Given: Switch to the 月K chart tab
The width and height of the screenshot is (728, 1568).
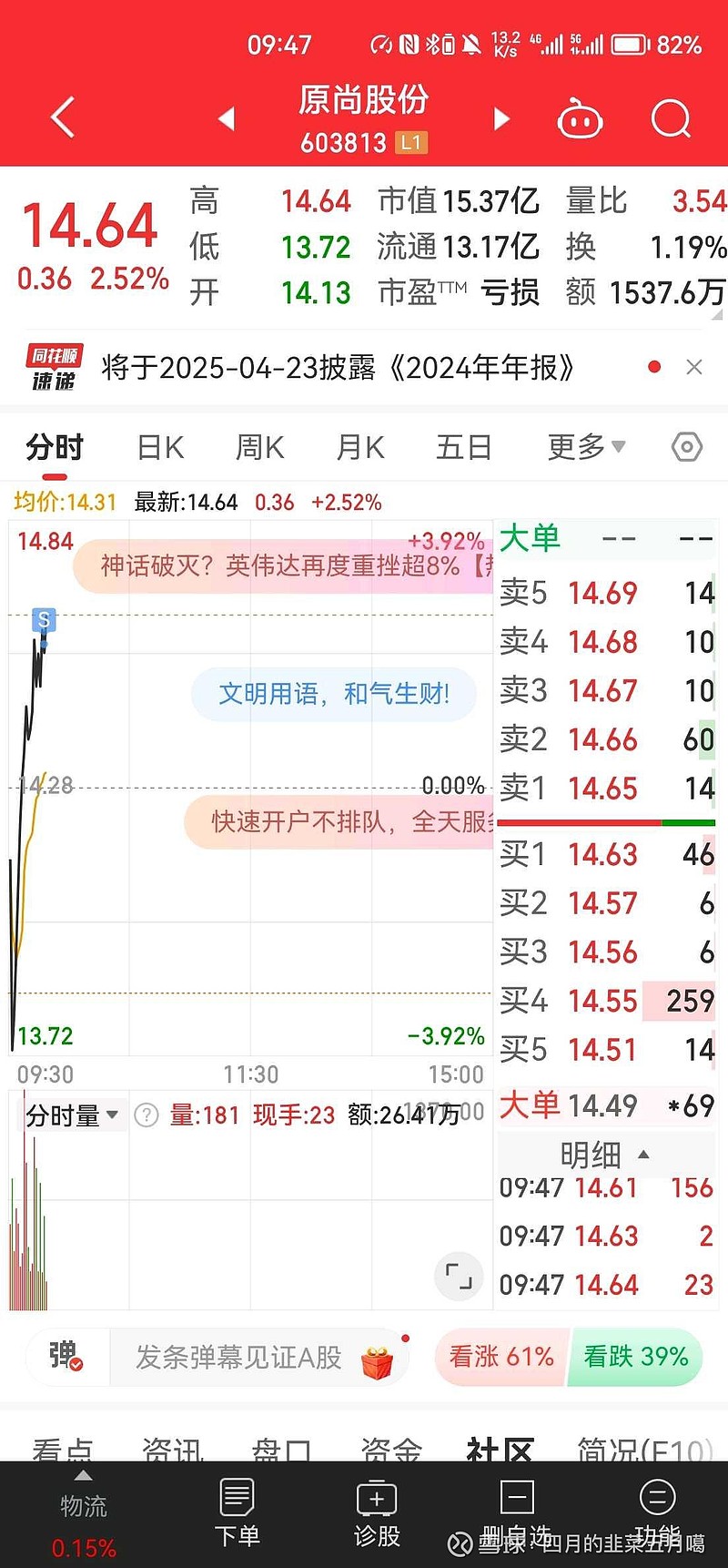Looking at the screenshot, I should [x=360, y=447].
